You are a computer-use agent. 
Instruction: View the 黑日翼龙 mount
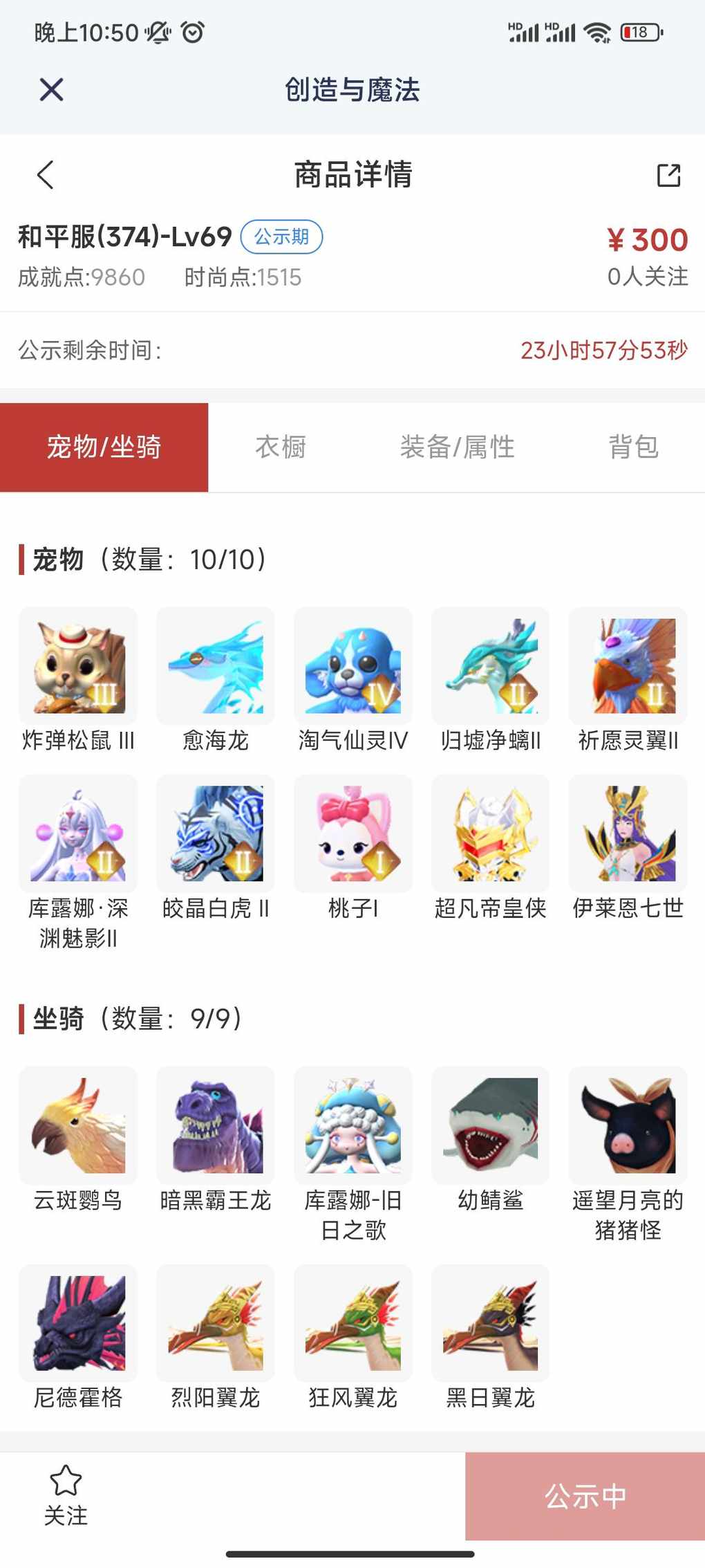pyautogui.click(x=490, y=1323)
